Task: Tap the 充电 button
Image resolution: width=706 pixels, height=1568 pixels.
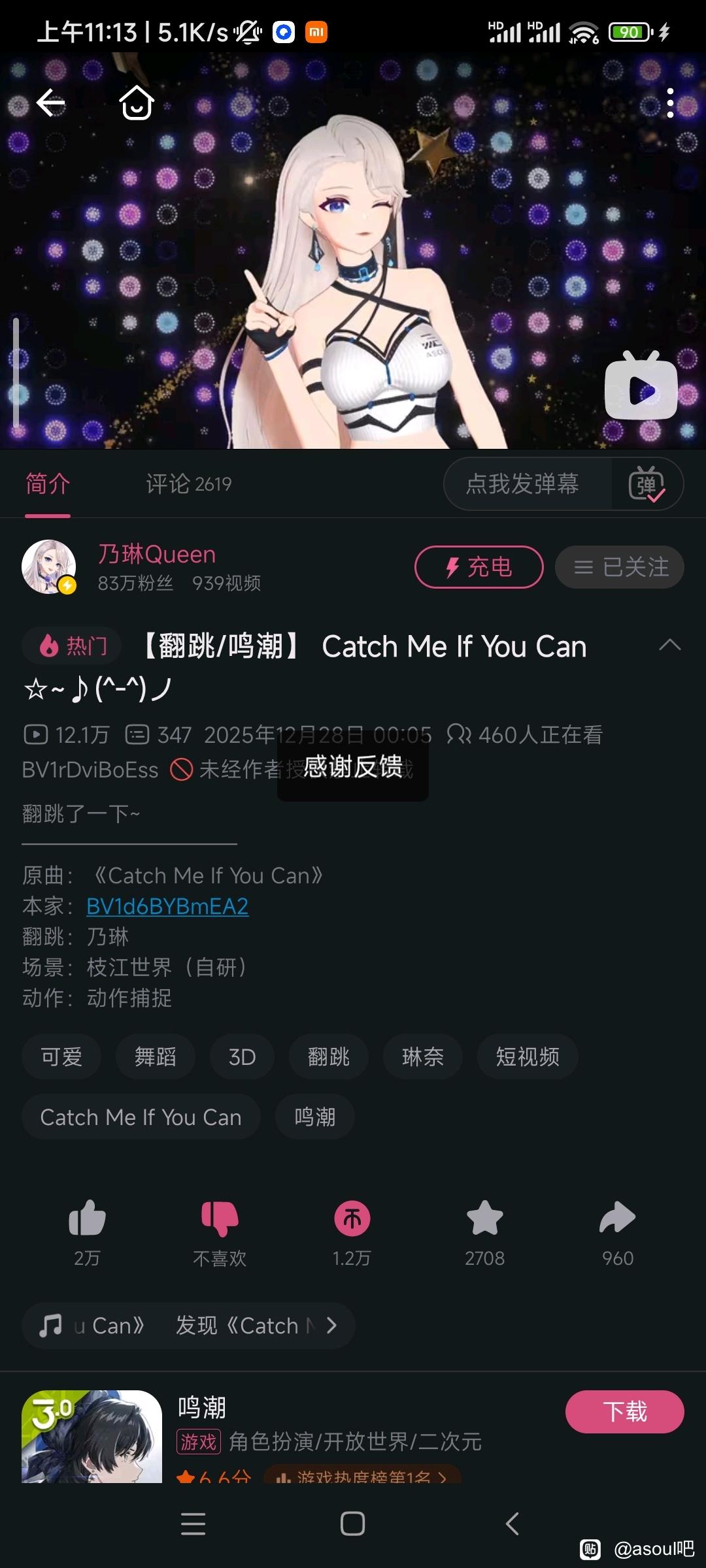Action: coord(479,567)
